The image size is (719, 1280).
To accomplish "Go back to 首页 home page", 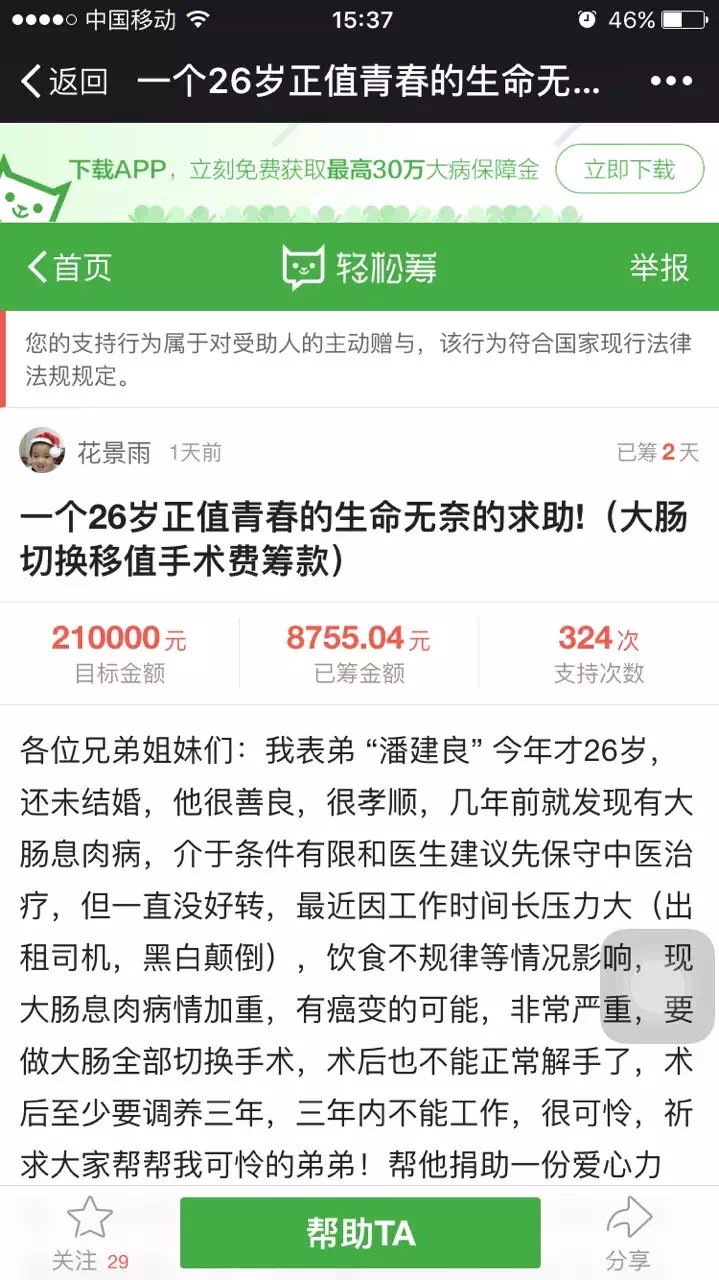I will coord(69,267).
